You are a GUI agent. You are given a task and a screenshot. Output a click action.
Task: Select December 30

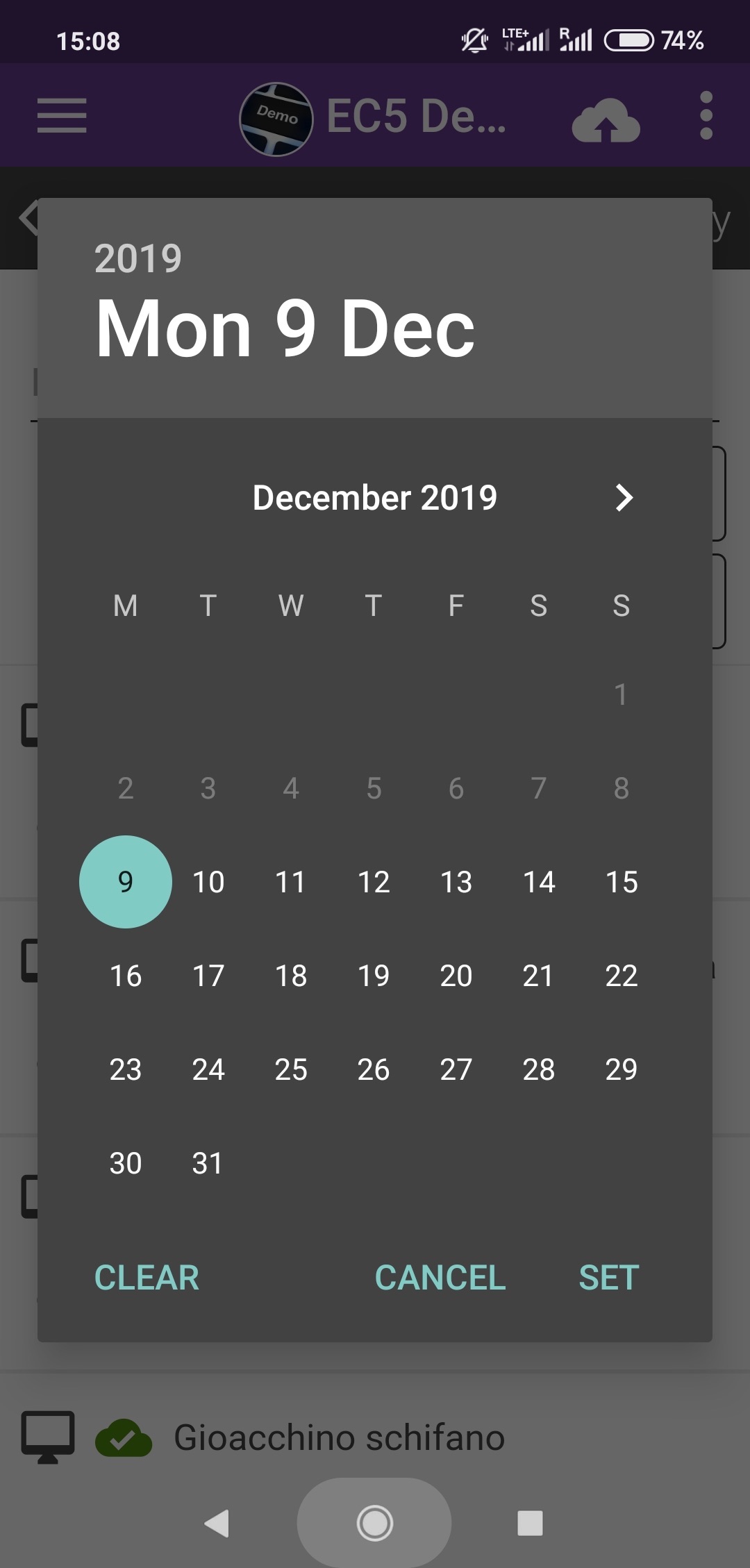pos(126,1163)
